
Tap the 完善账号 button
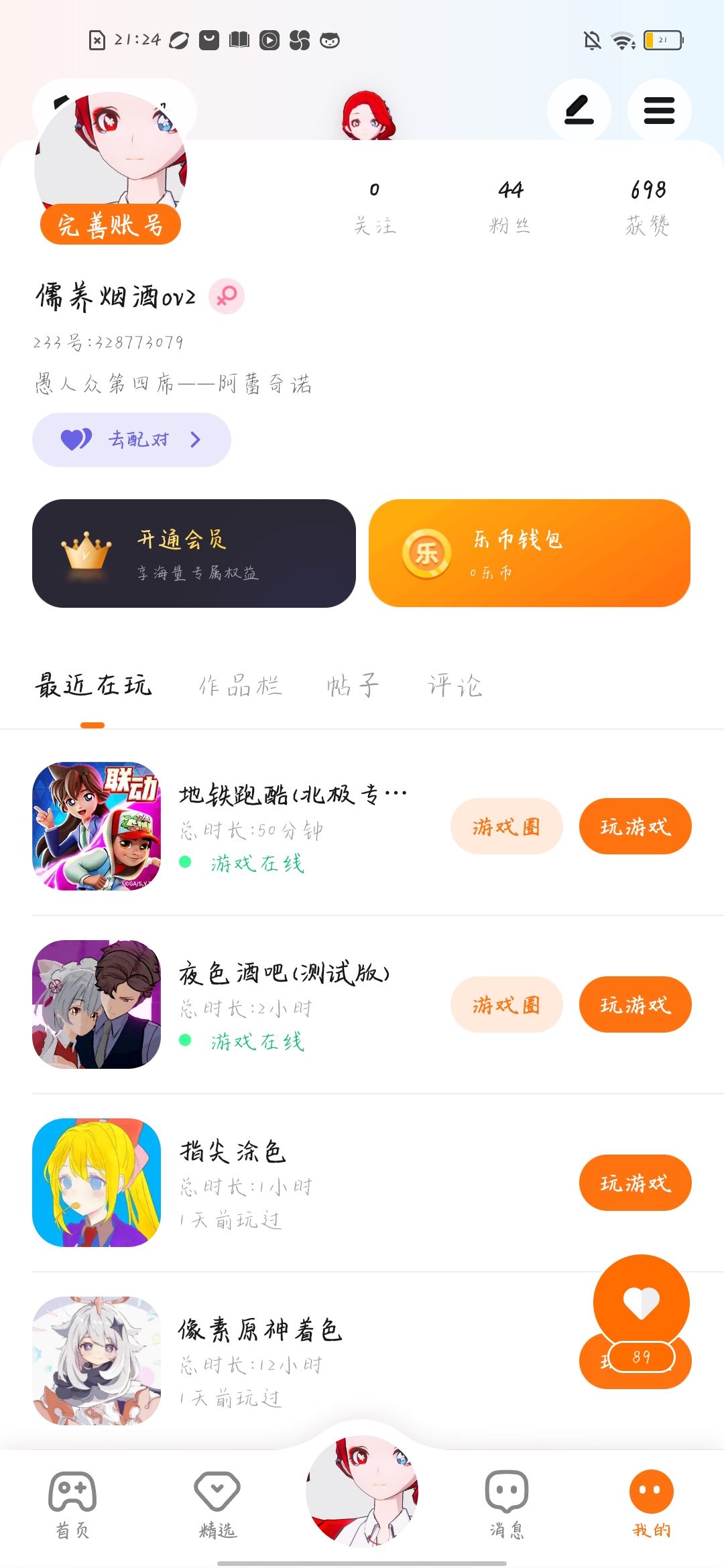(111, 224)
